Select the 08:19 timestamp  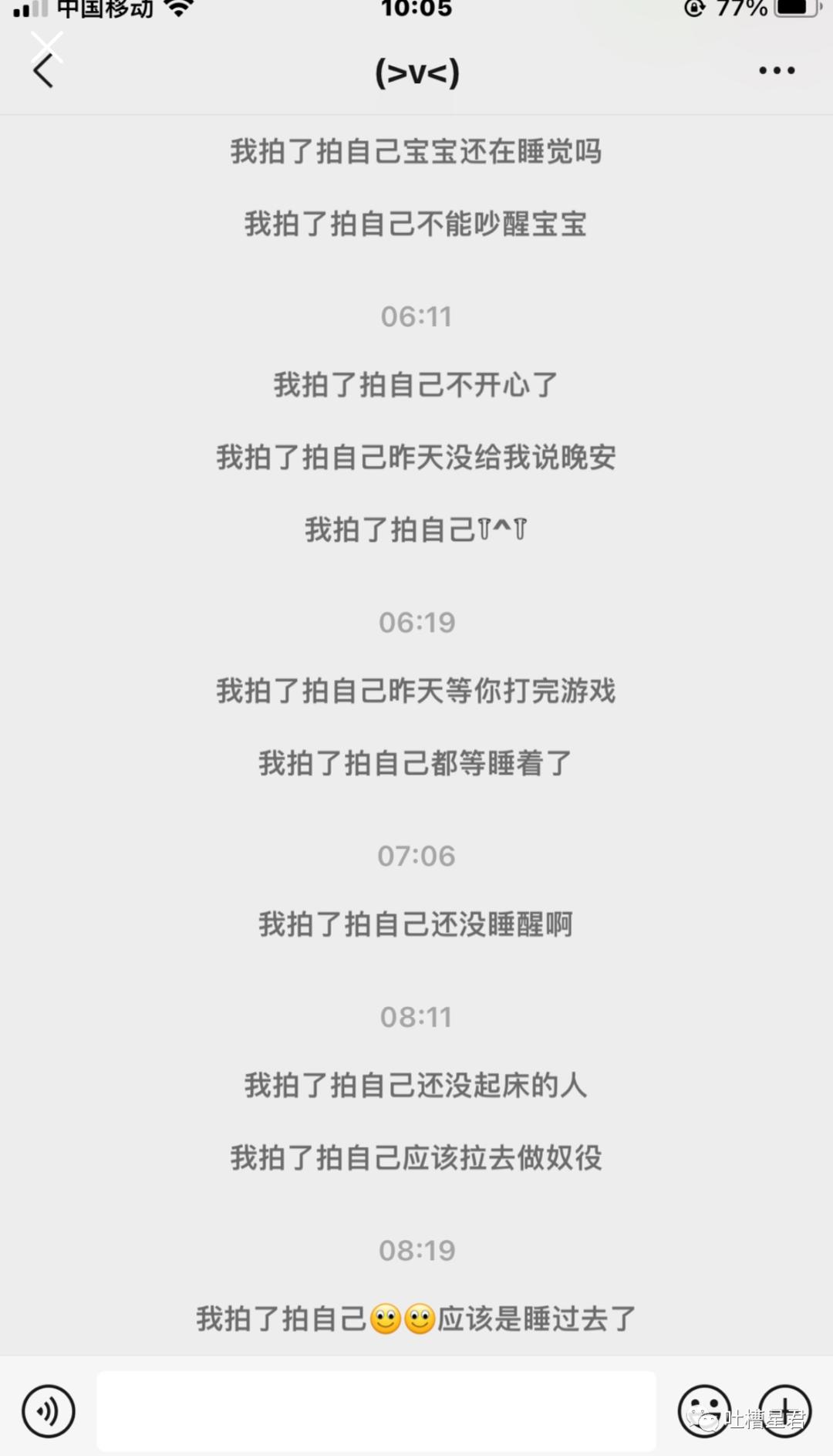click(x=416, y=1250)
